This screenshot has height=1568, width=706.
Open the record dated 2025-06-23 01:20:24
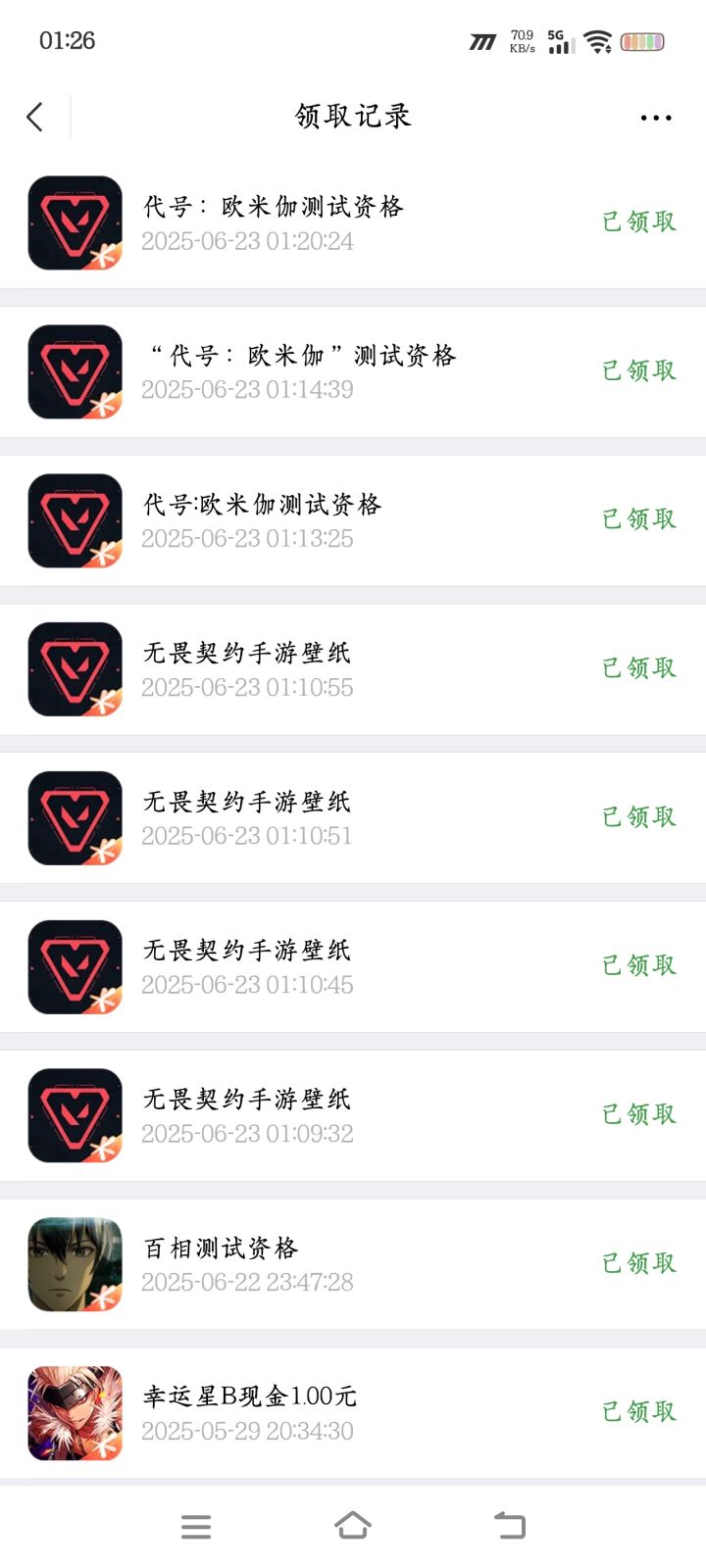point(353,222)
